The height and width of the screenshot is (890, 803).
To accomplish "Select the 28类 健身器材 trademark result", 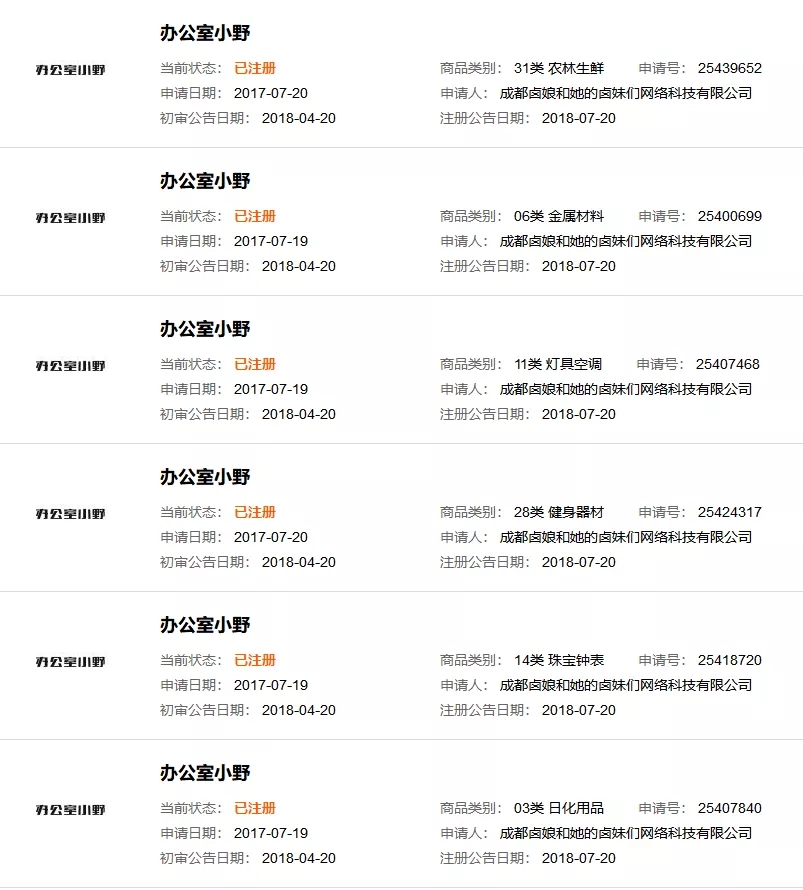I will [x=205, y=477].
